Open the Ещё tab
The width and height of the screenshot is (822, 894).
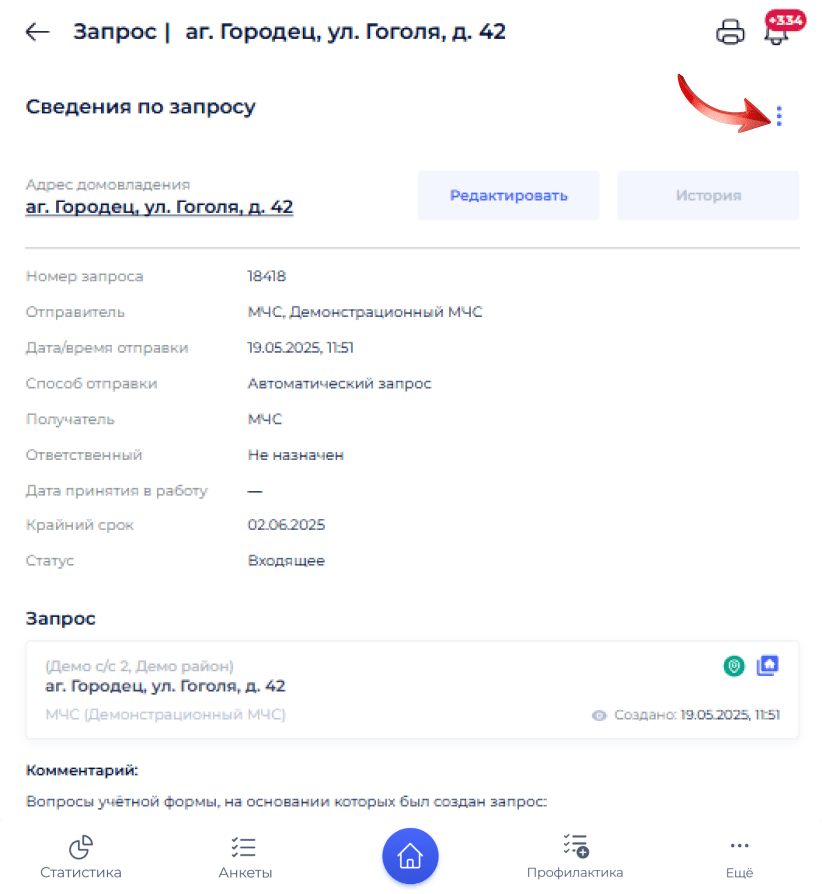tap(739, 857)
